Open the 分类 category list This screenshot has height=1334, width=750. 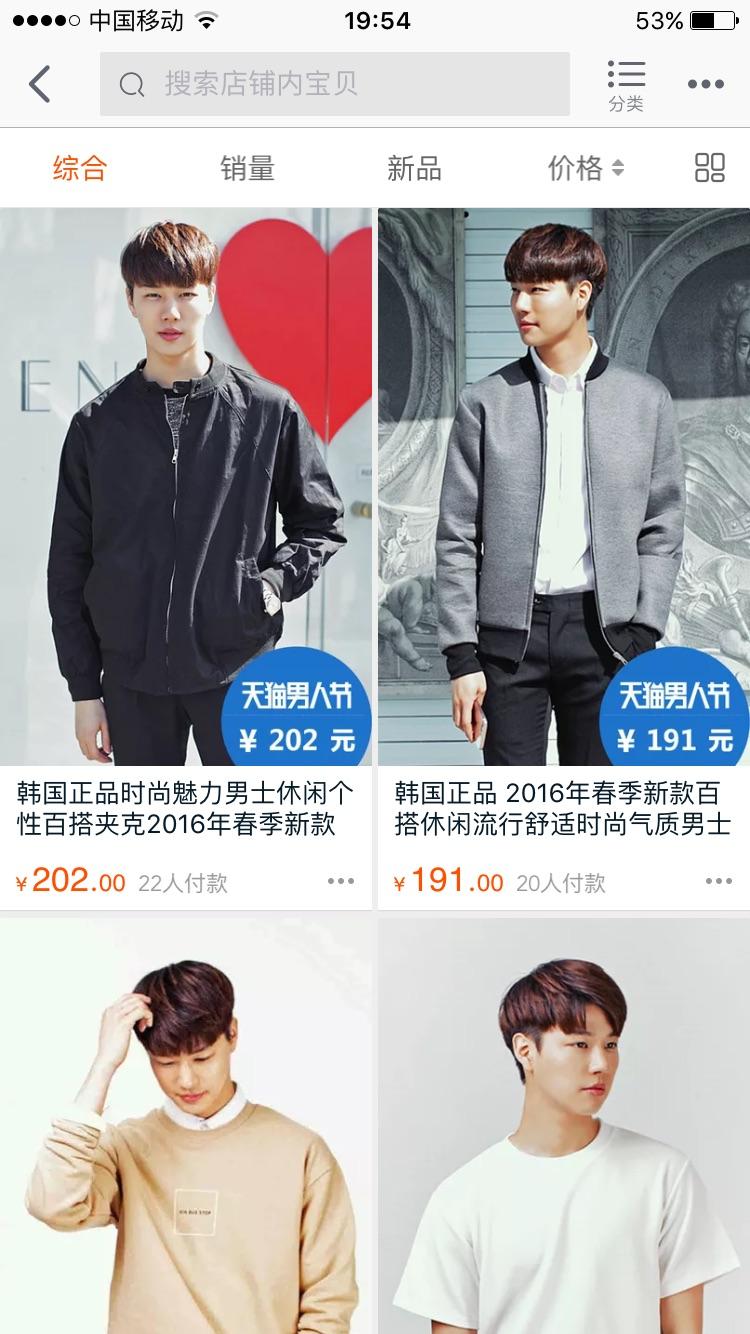click(x=626, y=84)
